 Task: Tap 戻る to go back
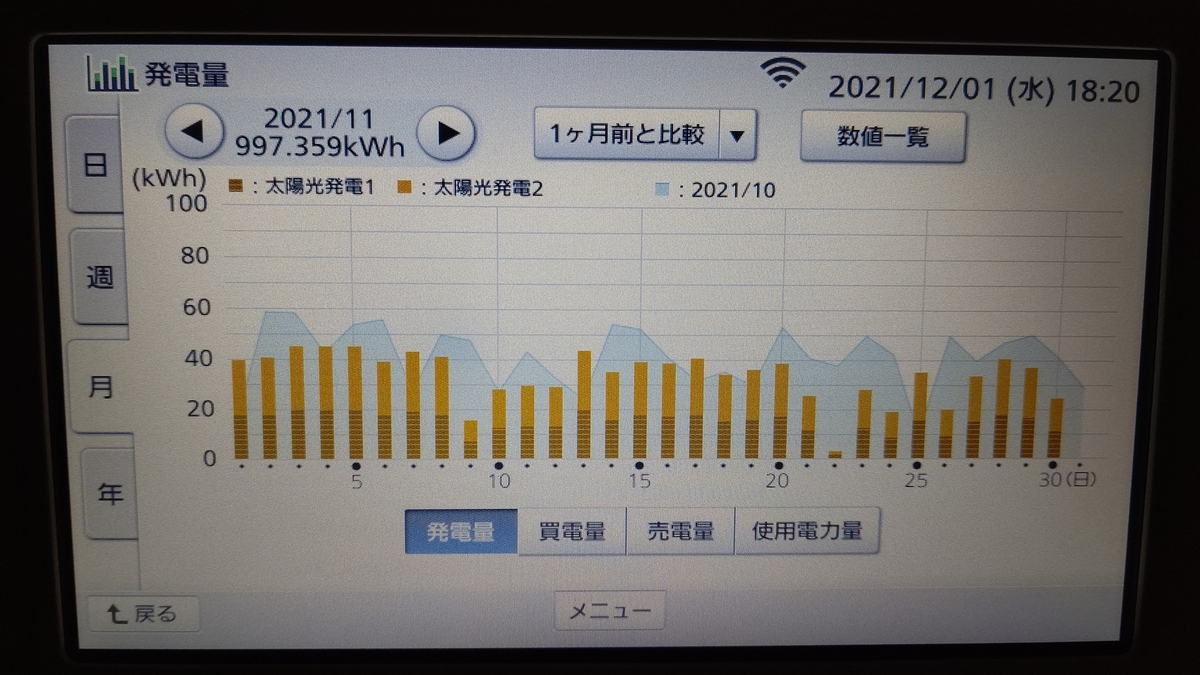click(144, 614)
